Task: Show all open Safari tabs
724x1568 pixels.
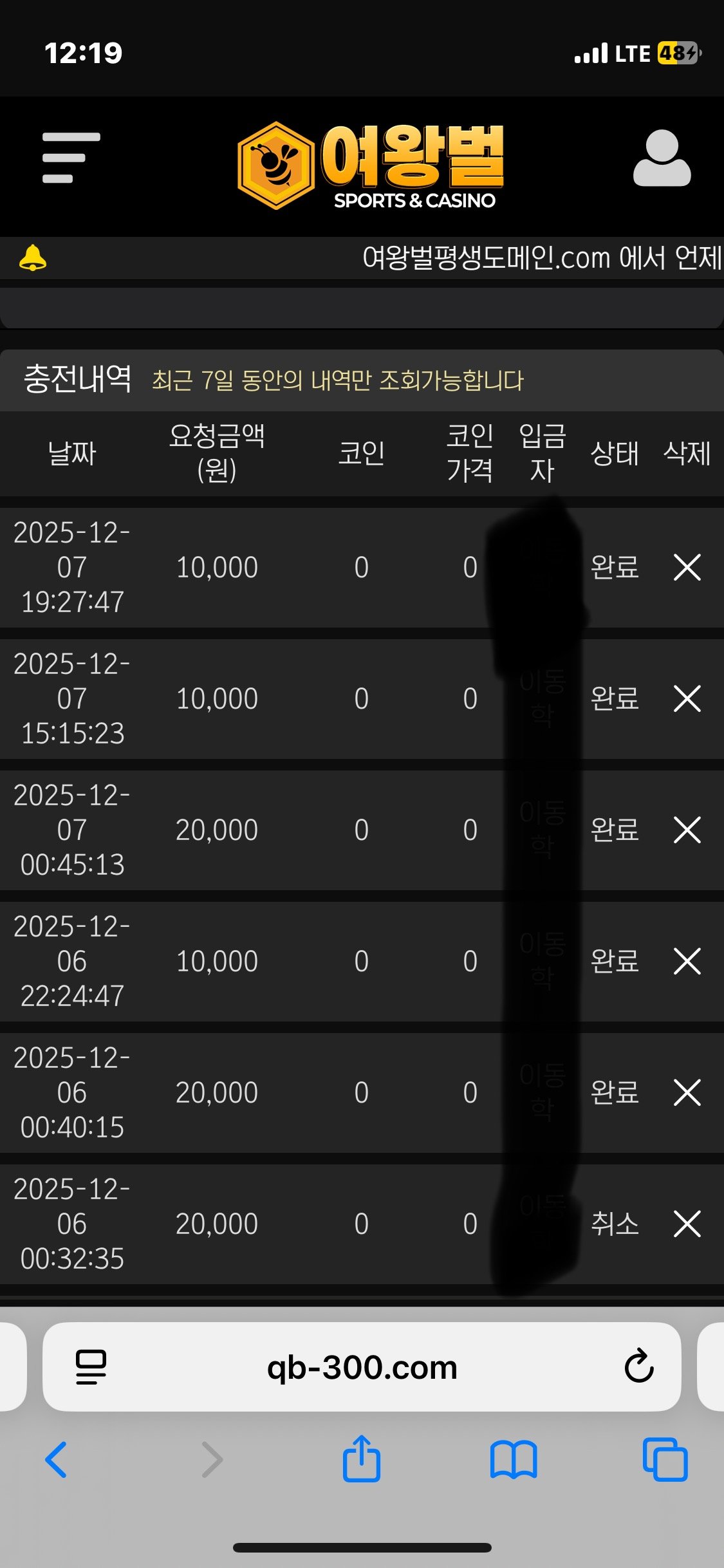Action: pos(665,1459)
